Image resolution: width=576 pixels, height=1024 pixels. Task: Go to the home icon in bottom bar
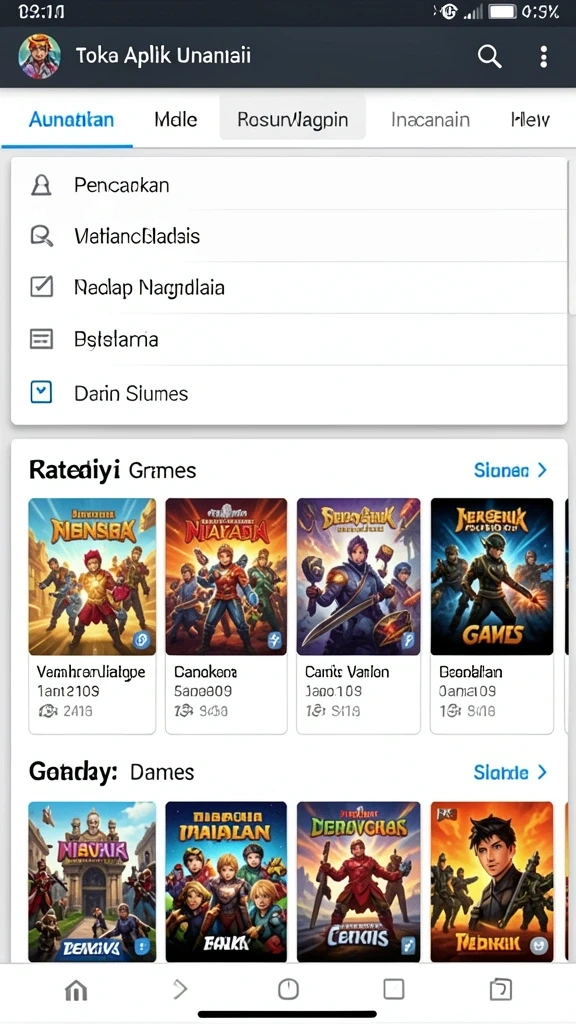[76, 990]
